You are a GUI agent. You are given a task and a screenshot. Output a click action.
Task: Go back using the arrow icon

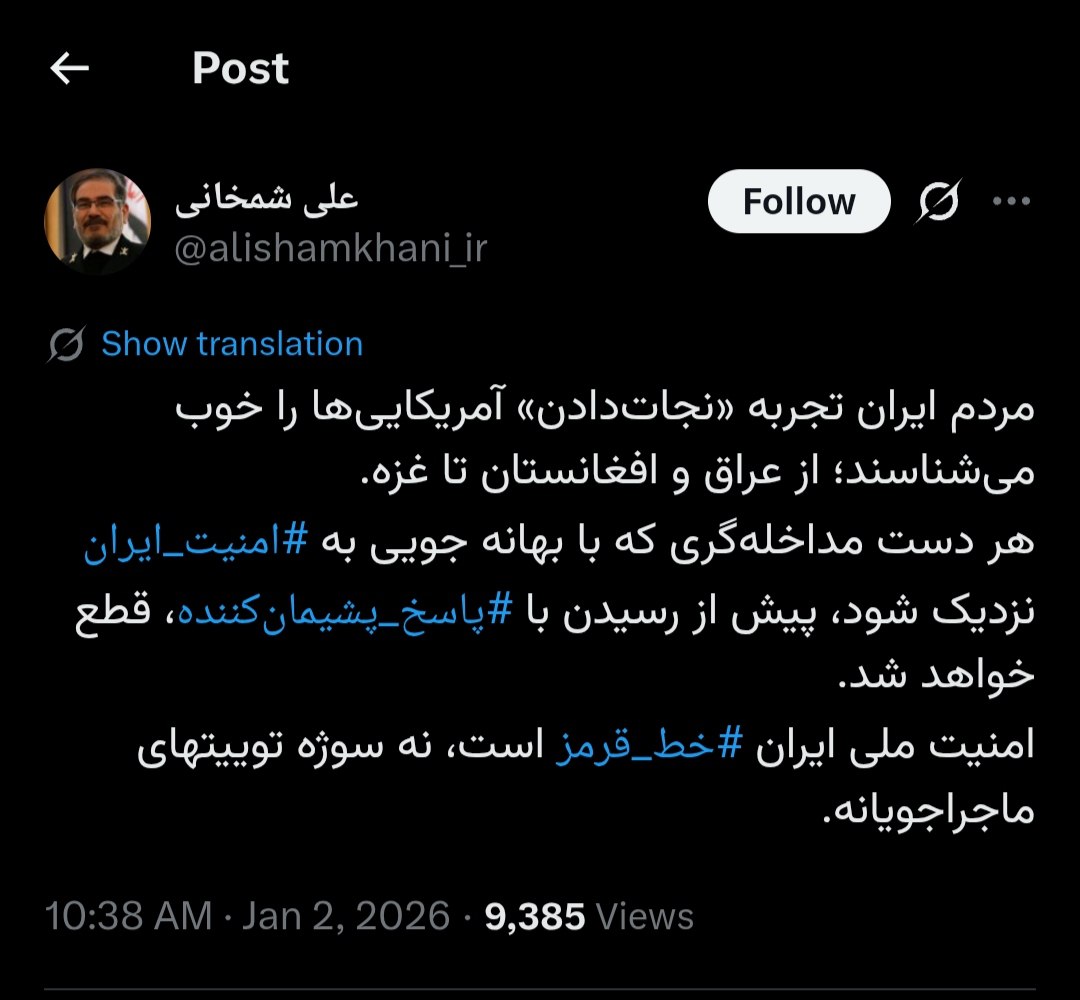coord(69,68)
